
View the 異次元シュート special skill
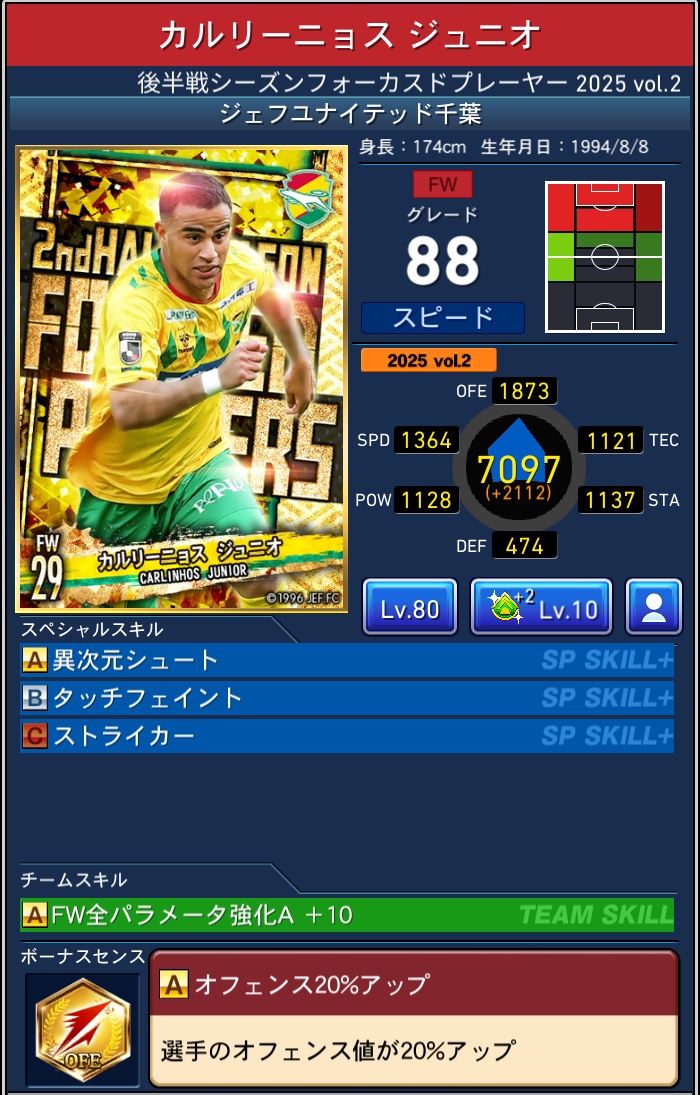point(346,660)
